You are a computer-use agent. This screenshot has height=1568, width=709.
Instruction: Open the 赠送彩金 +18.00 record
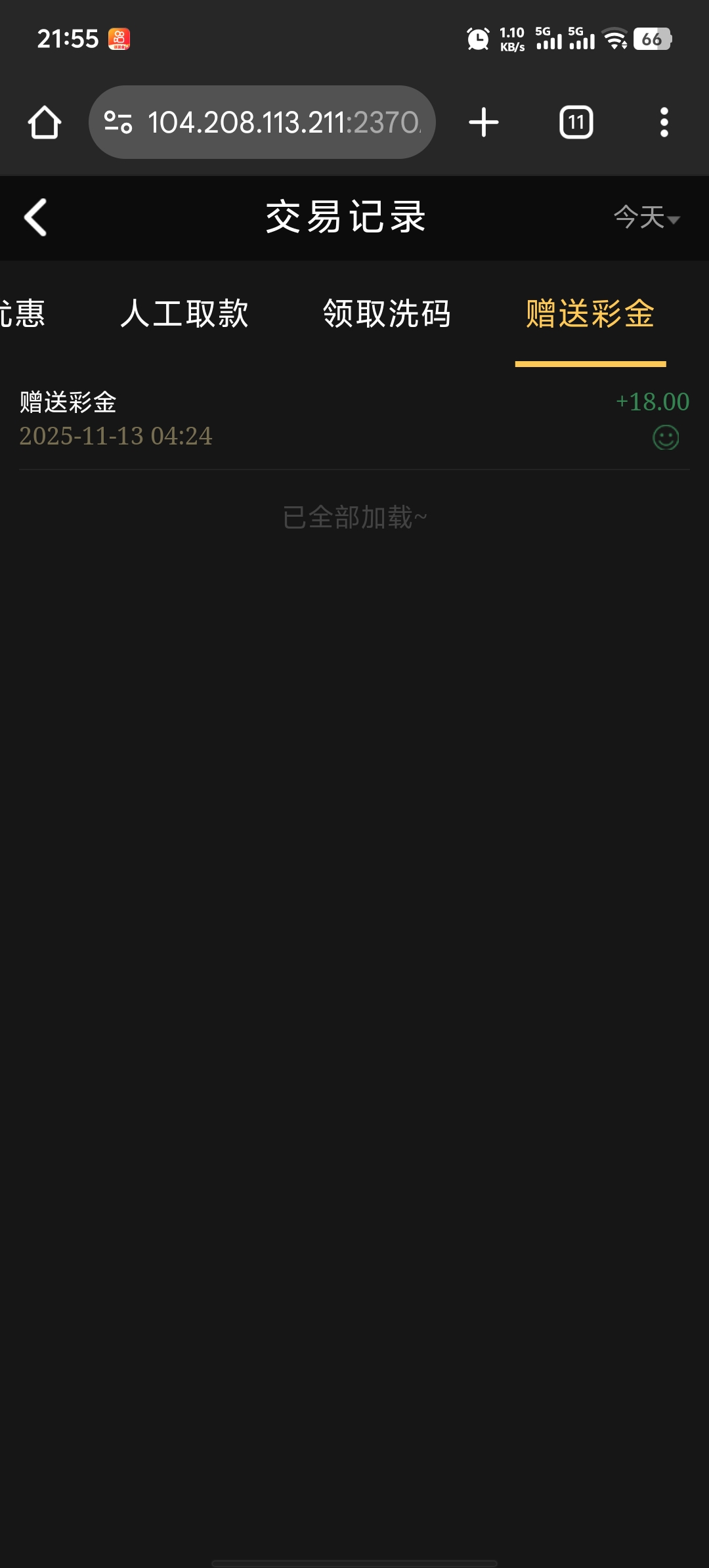click(x=354, y=419)
